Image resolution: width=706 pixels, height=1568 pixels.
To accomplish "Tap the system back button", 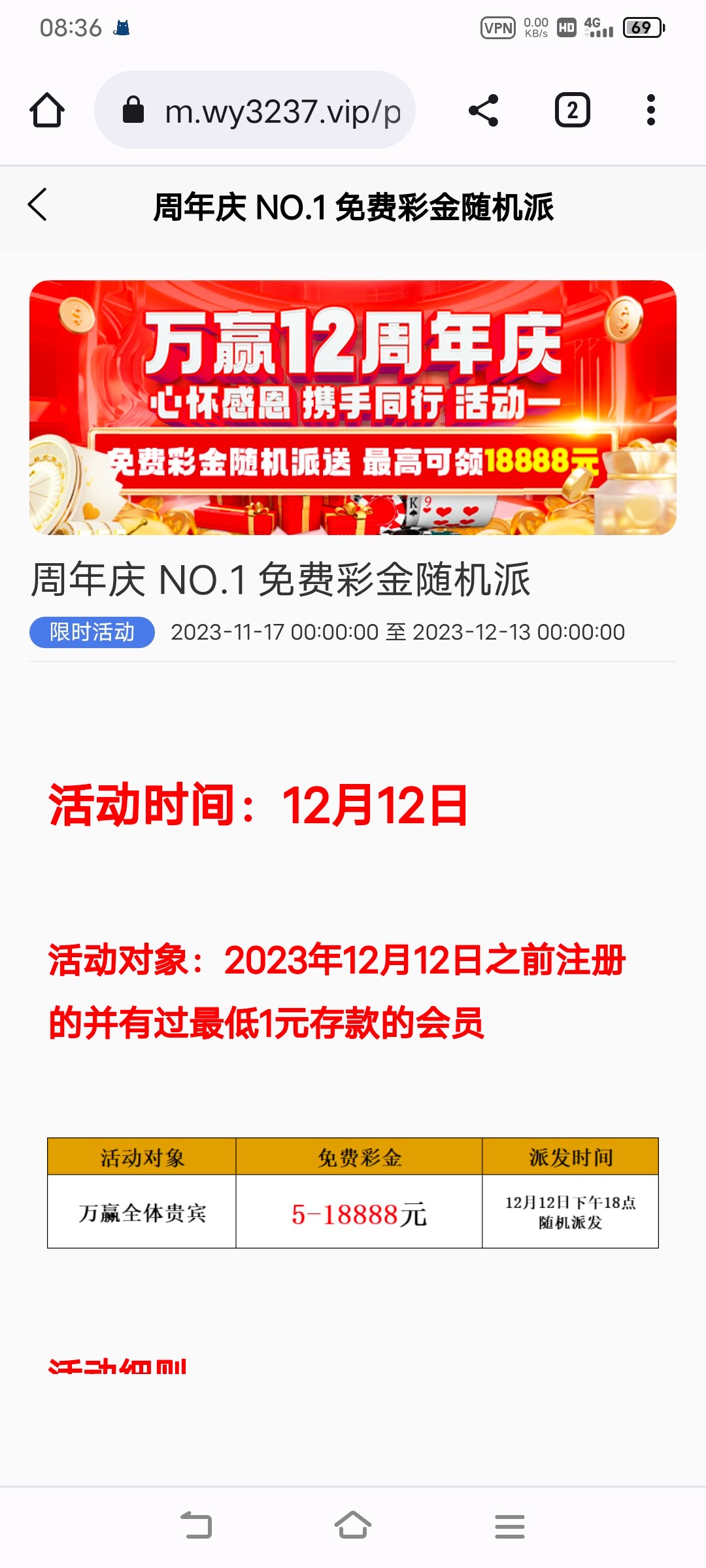I will pyautogui.click(x=196, y=1526).
